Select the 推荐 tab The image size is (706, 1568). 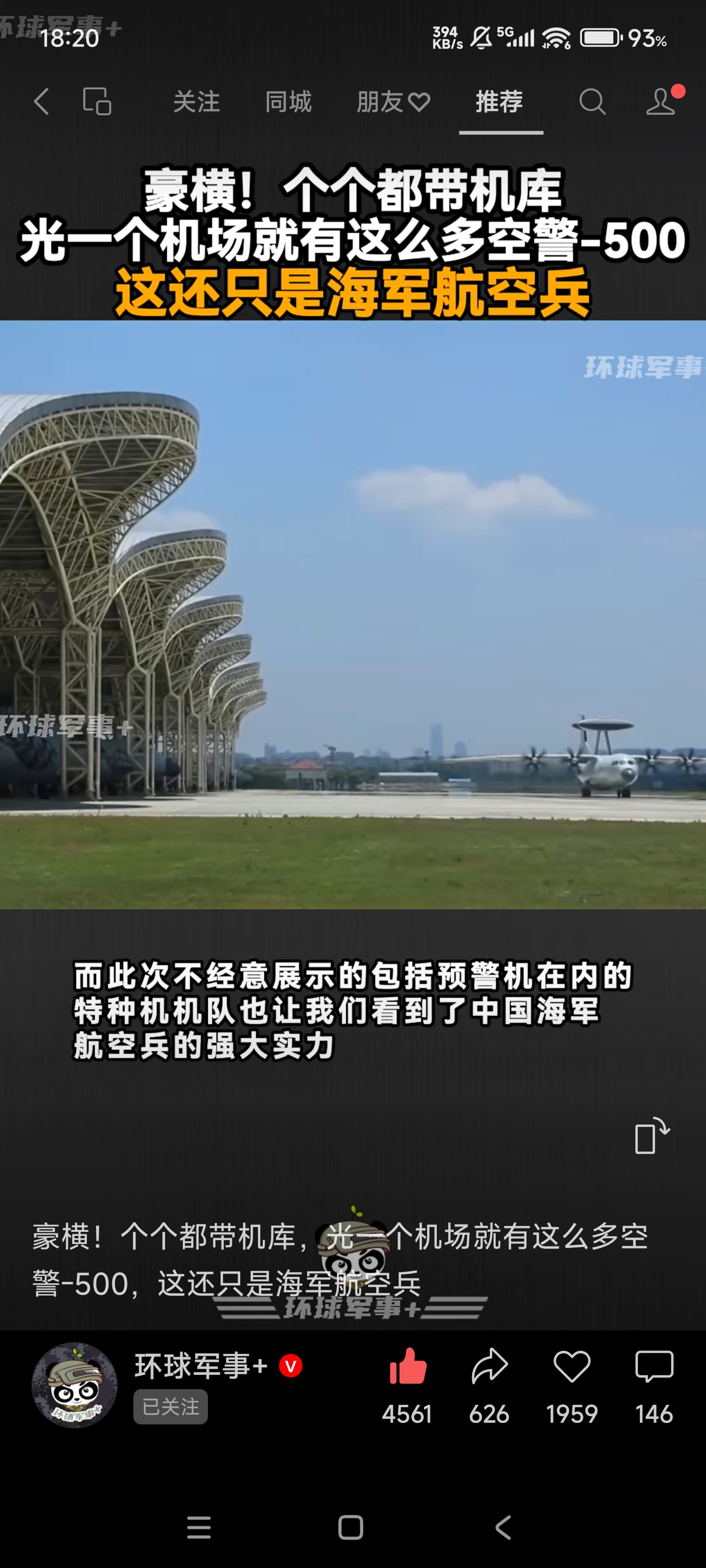500,101
